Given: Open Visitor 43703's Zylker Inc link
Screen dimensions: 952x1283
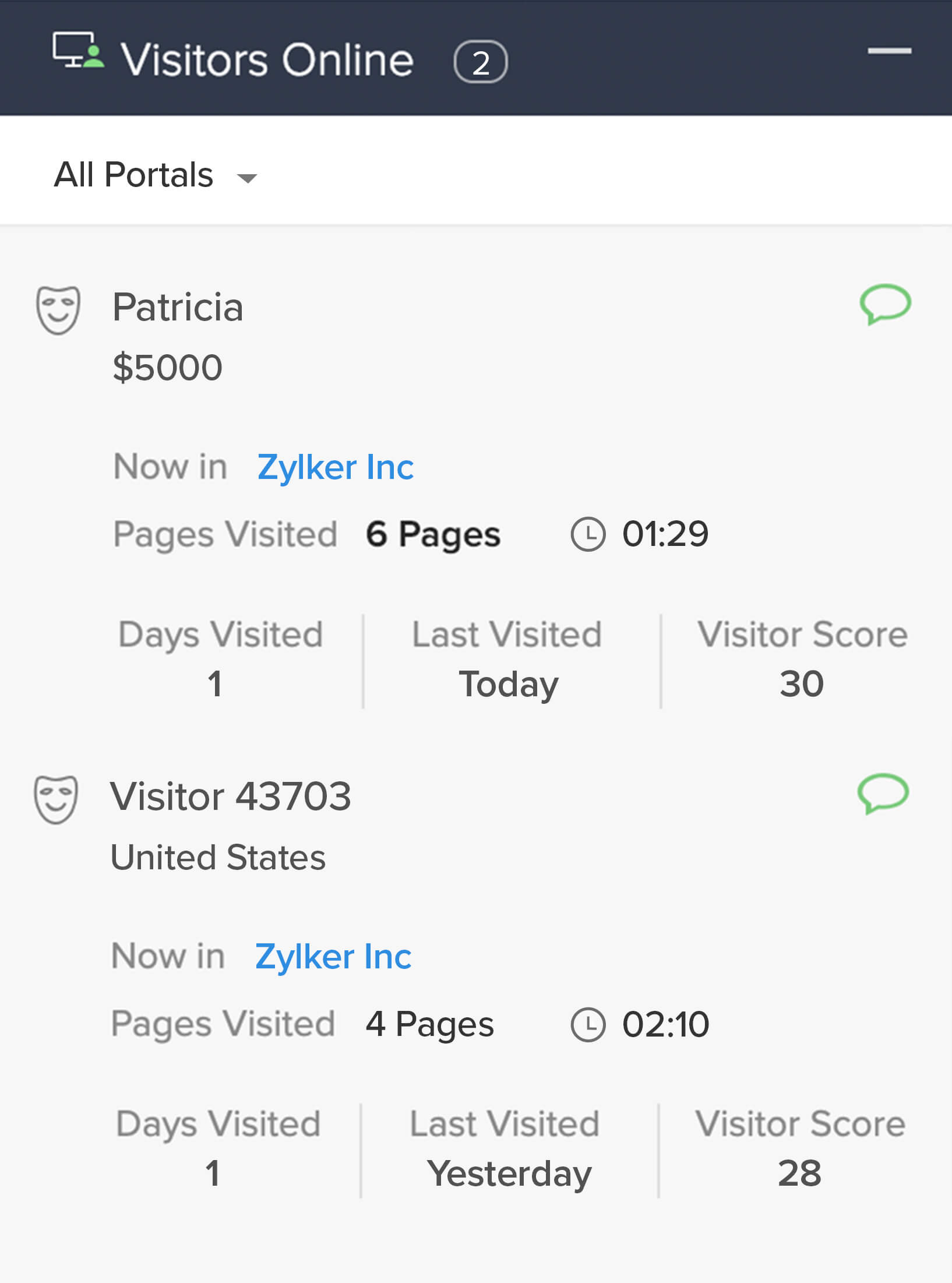Looking at the screenshot, I should point(333,957).
